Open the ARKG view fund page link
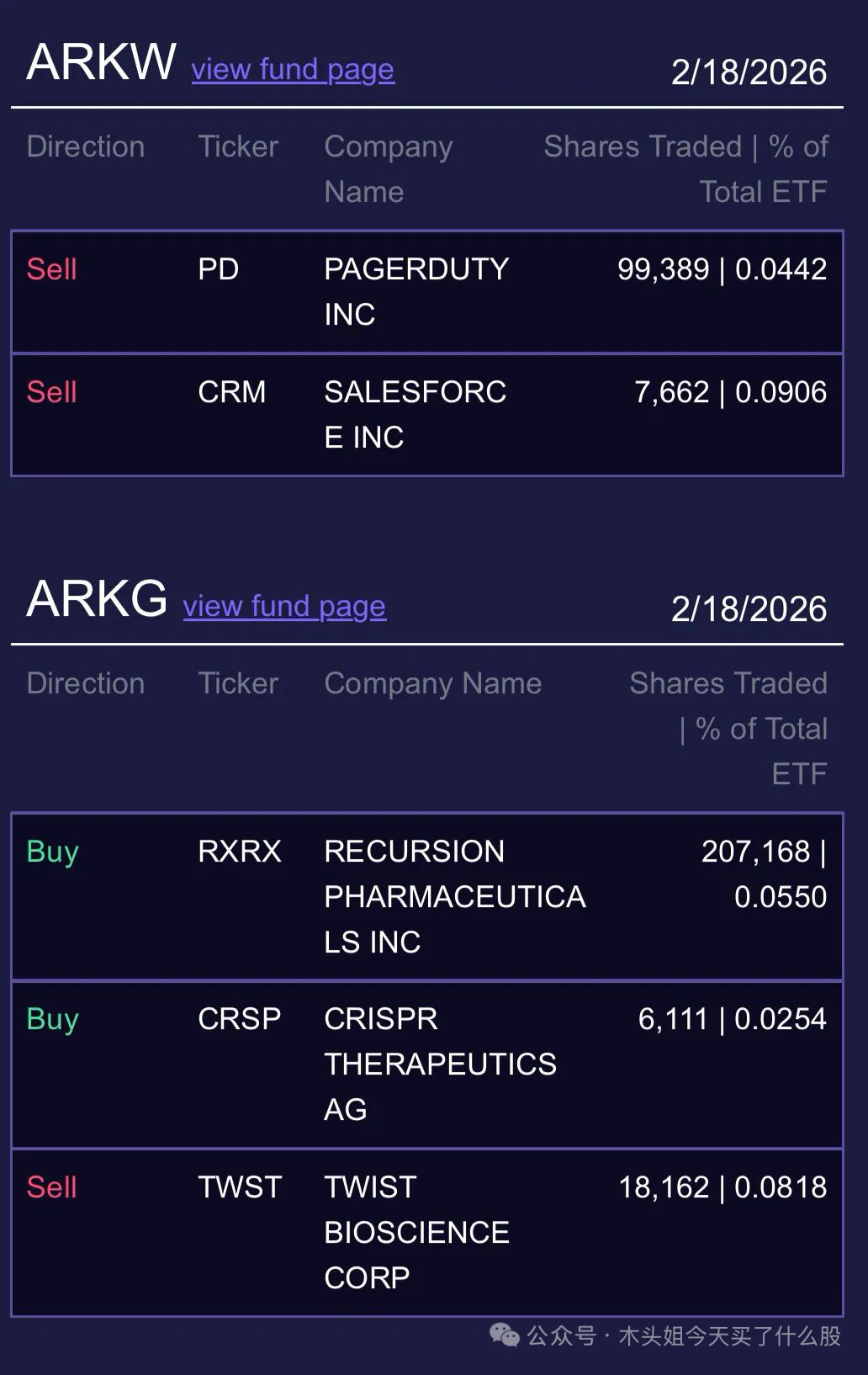 pyautogui.click(x=284, y=606)
